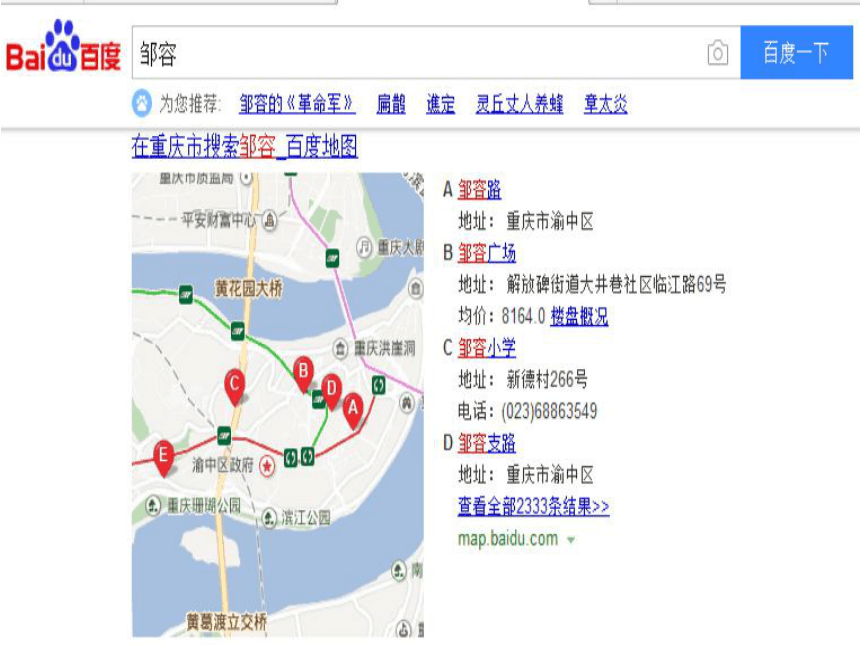This screenshot has height=645, width=860.
Task: Open suggested search 灵丘丈人养蜂
Action: click(519, 104)
